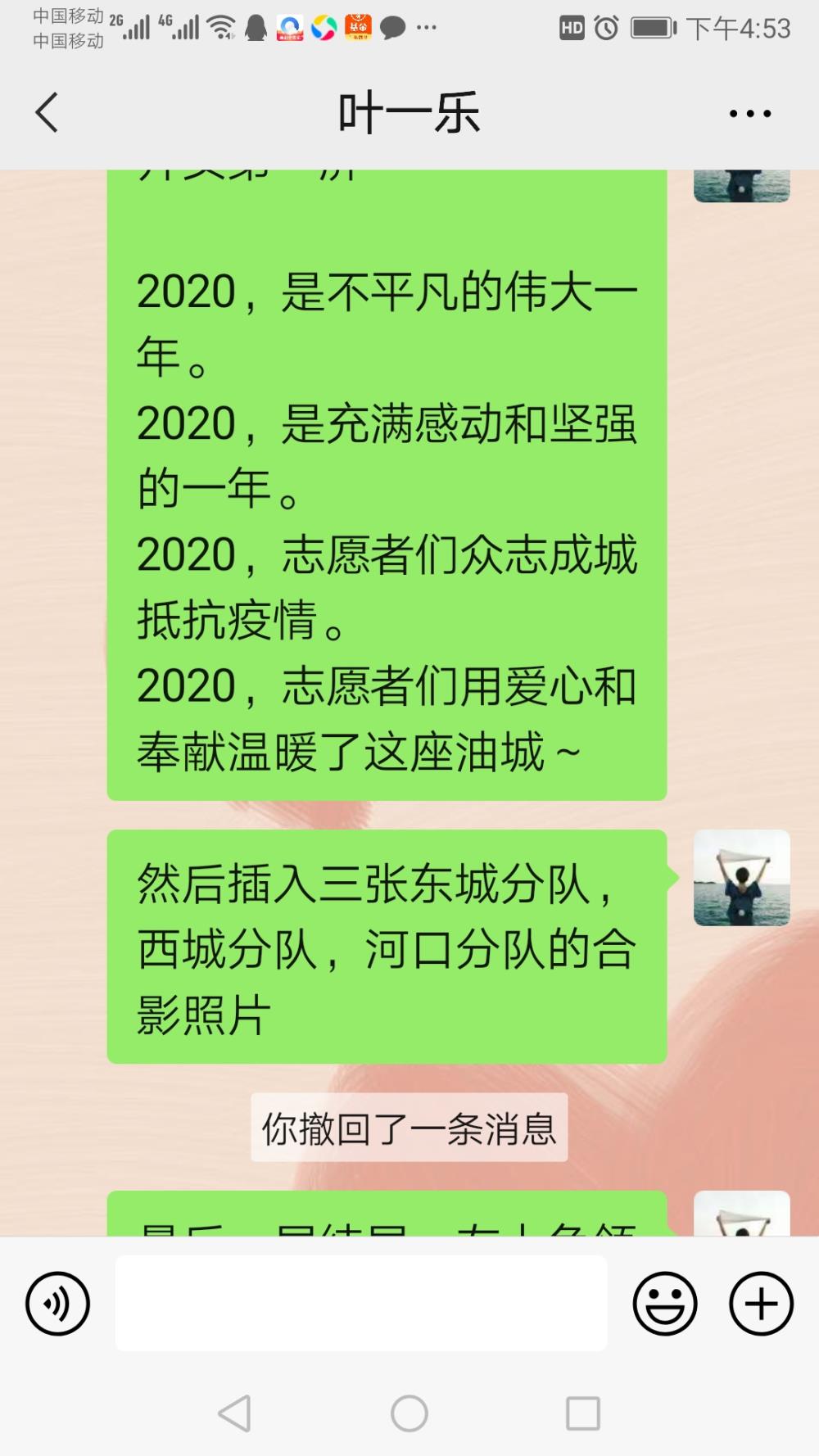The width and height of the screenshot is (819, 1456).
Task: Open the three-dot chat info menu
Action: click(x=750, y=114)
